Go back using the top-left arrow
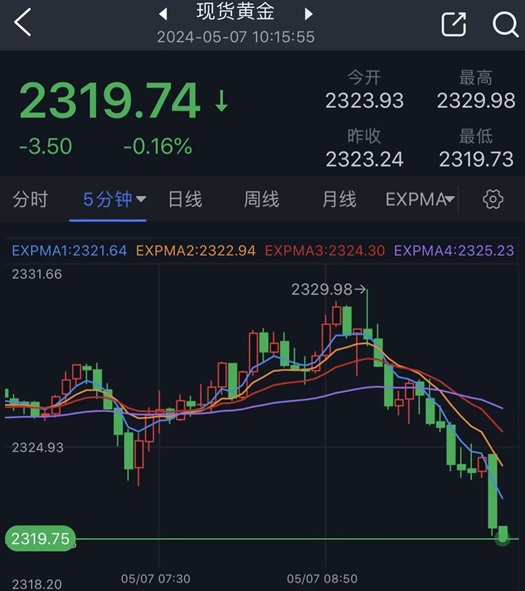This screenshot has width=525, height=591. [23, 23]
